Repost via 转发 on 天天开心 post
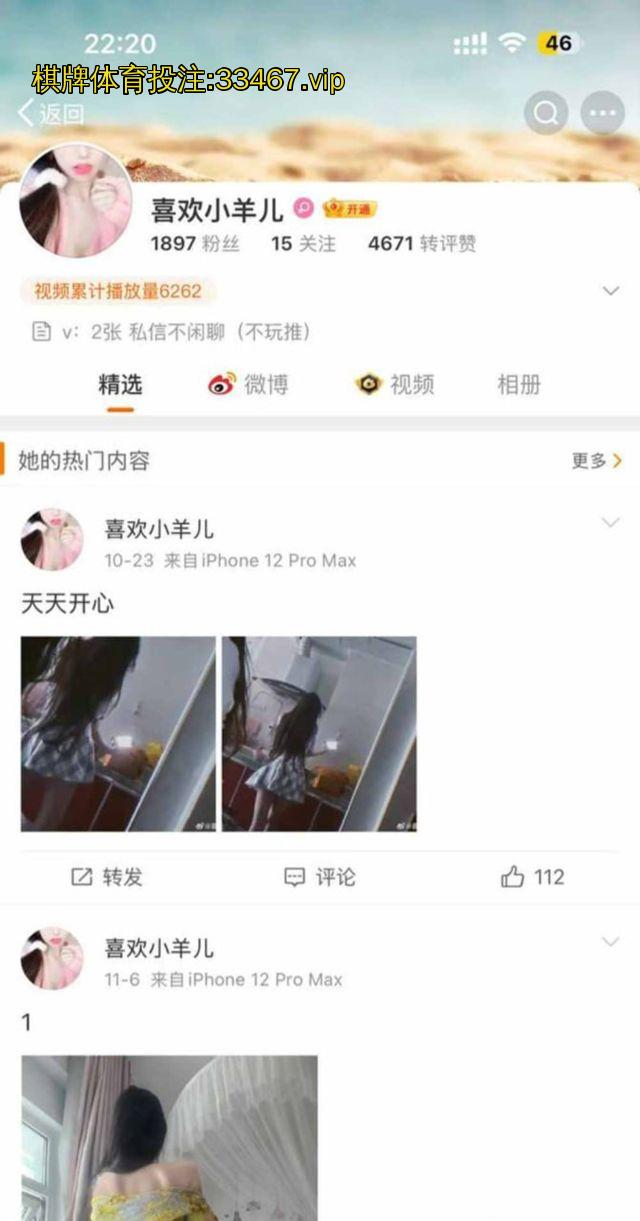 pyautogui.click(x=108, y=877)
